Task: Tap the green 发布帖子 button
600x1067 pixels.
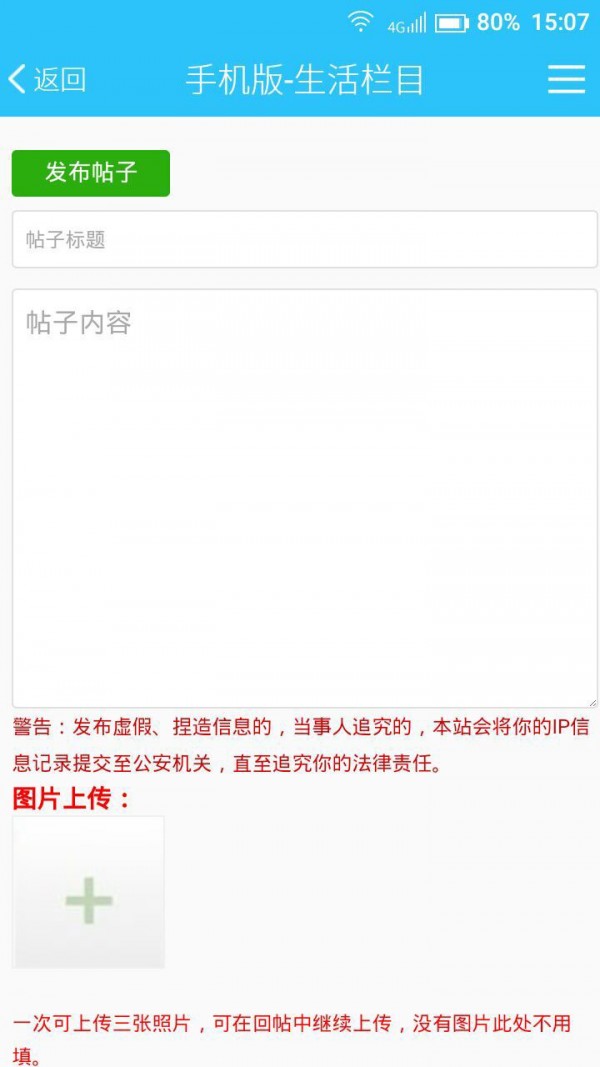Action: [91, 173]
